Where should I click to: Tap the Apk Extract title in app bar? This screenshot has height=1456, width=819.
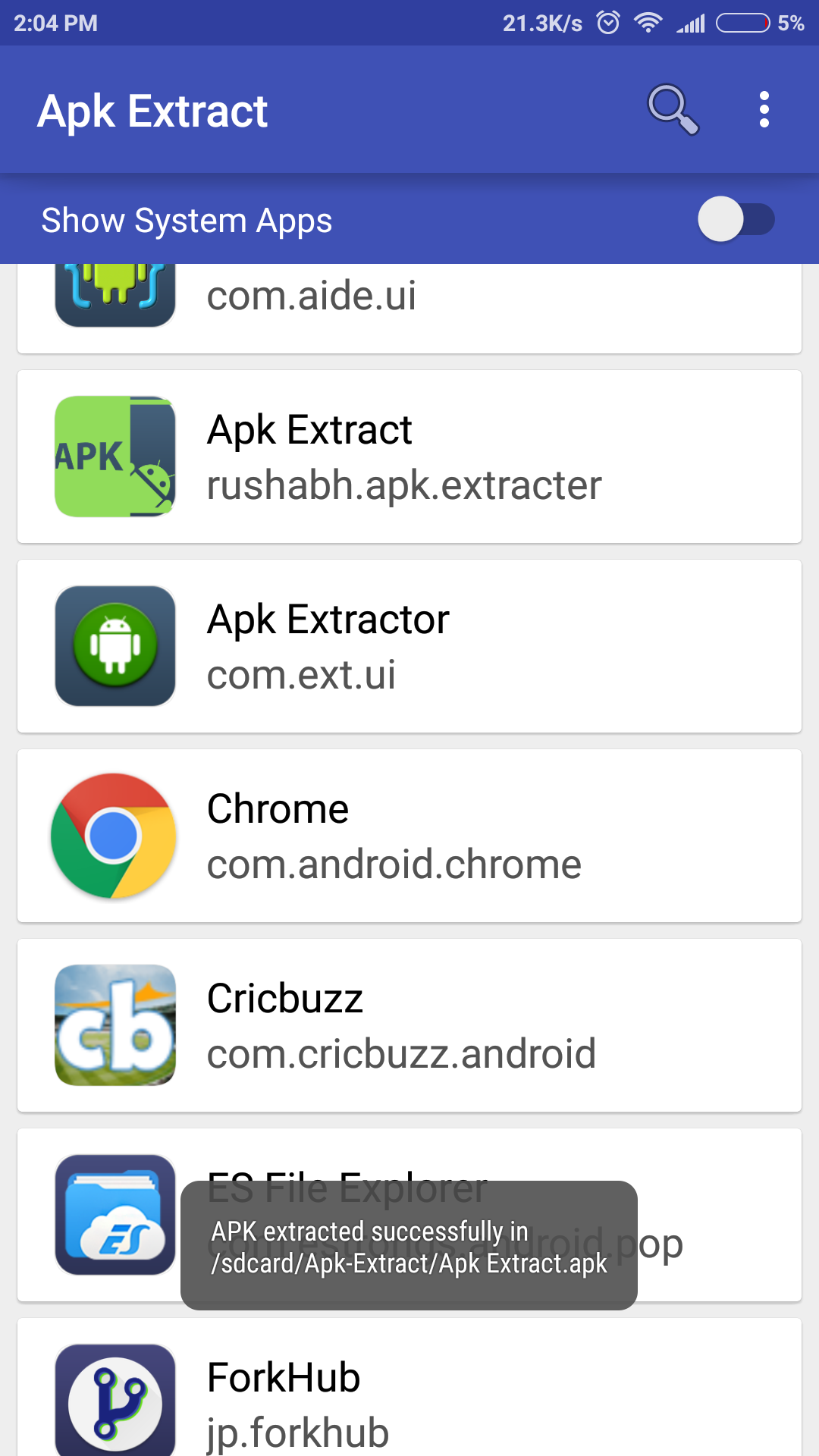(x=153, y=111)
